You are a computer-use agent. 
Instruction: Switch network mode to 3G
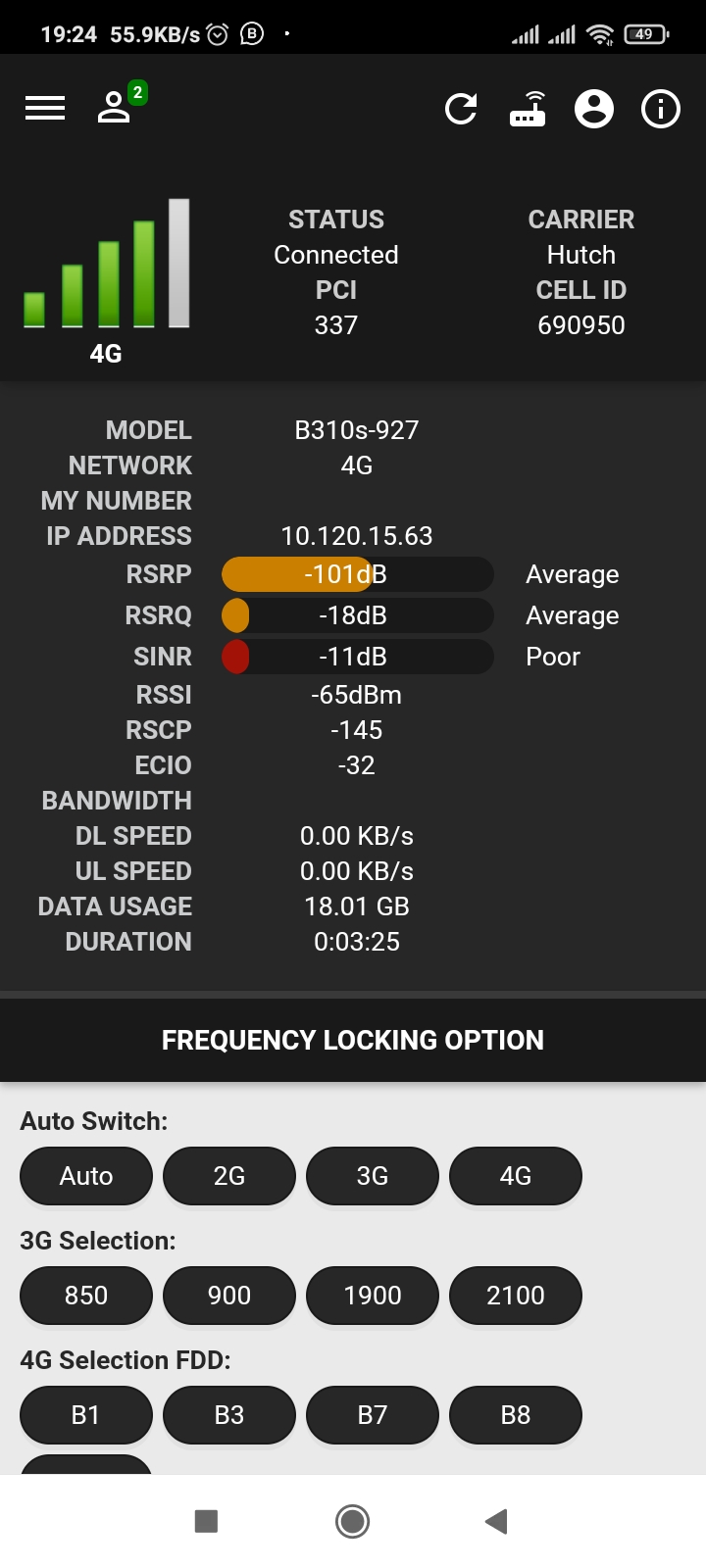(373, 1176)
